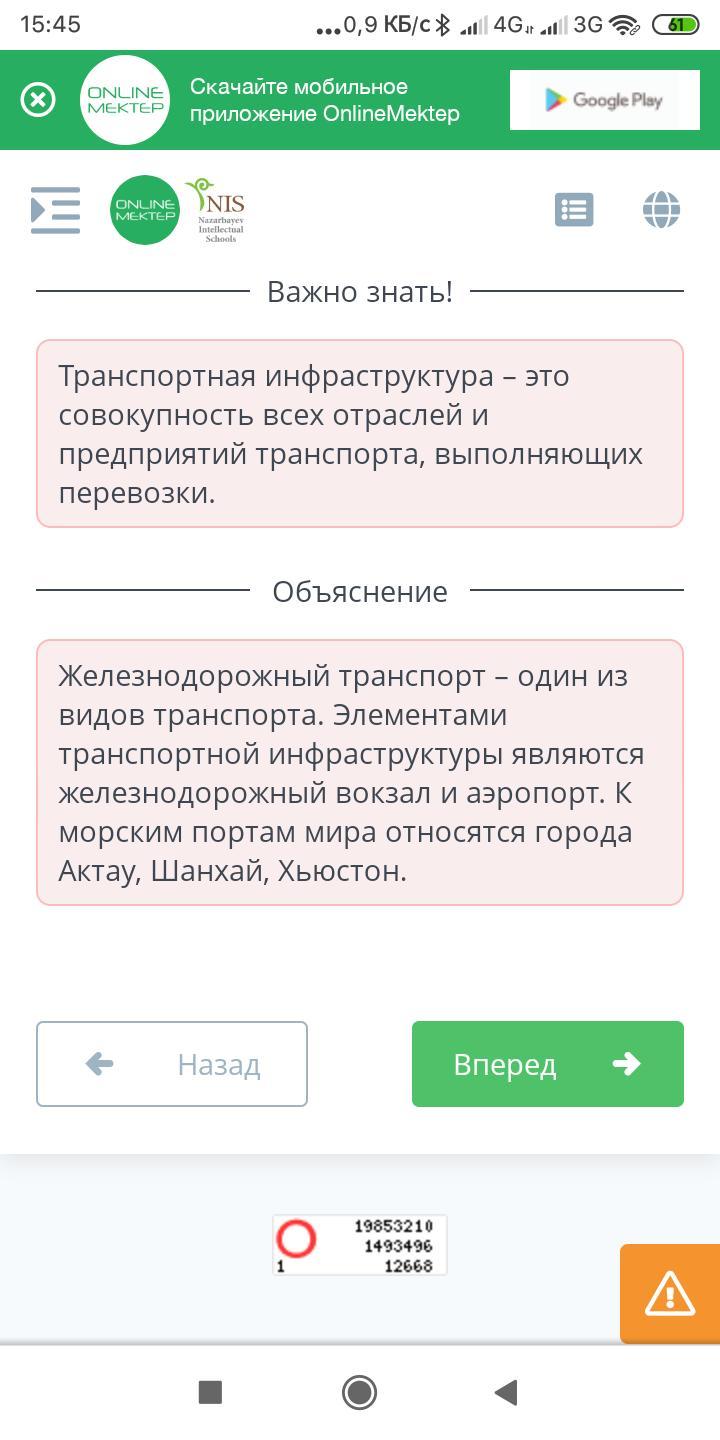The height and width of the screenshot is (1440, 720).
Task: Go back with the Назад button
Action: pos(172,1064)
